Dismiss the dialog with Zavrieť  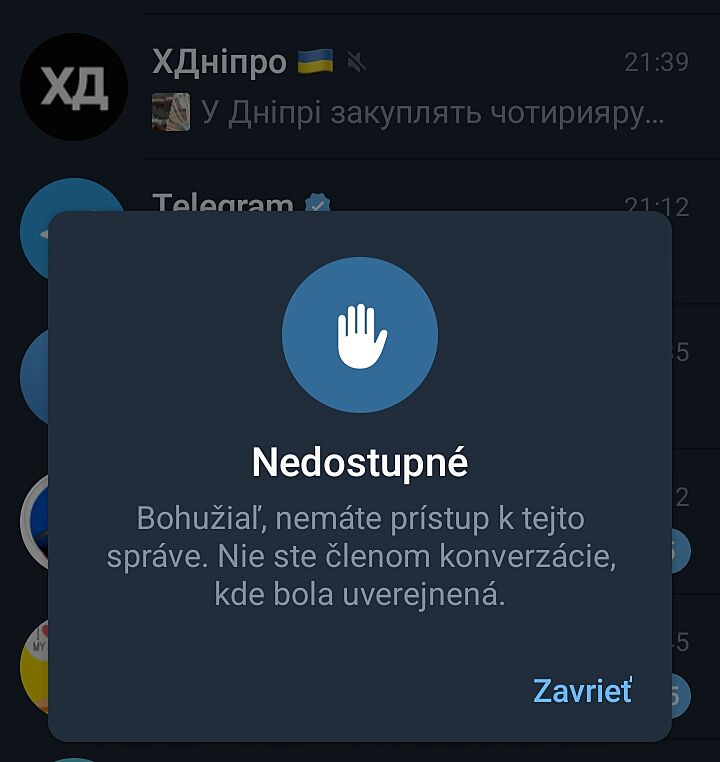(582, 691)
